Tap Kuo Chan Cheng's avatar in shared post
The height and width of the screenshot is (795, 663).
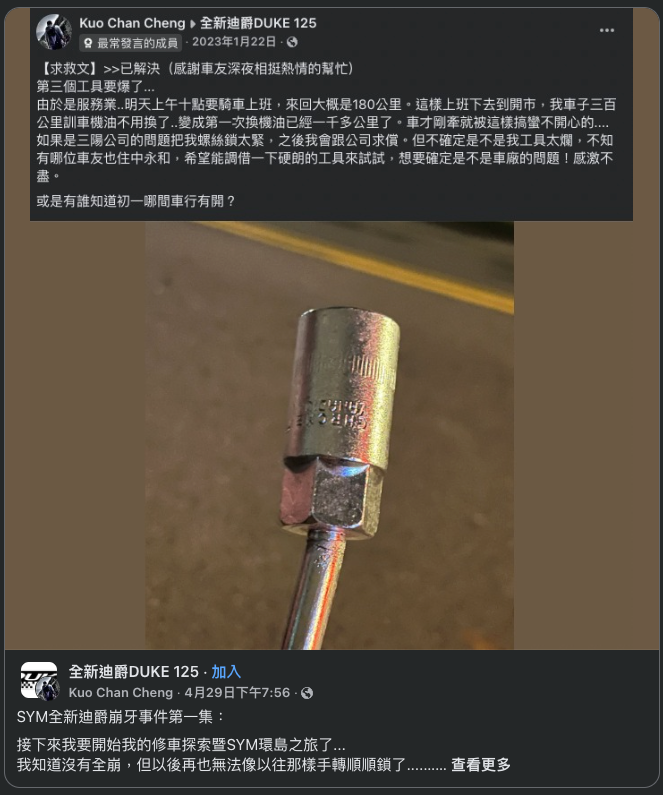point(54,32)
